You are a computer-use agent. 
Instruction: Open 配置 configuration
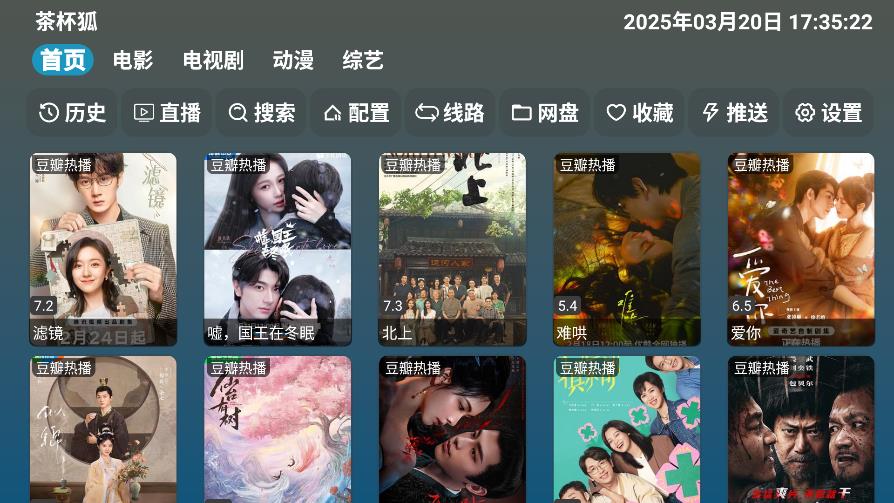tap(356, 113)
